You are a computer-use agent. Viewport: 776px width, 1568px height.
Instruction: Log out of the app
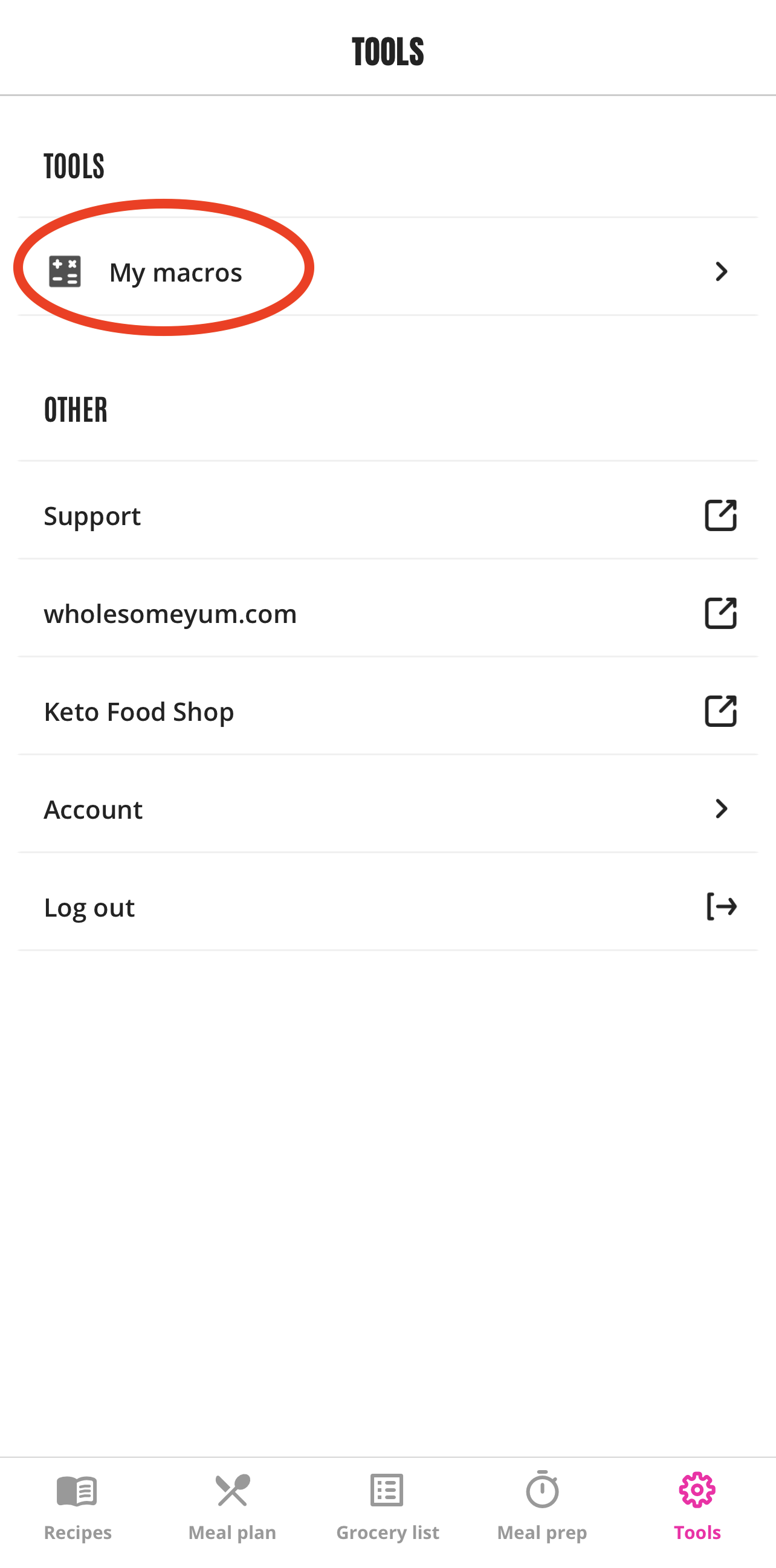click(x=387, y=908)
